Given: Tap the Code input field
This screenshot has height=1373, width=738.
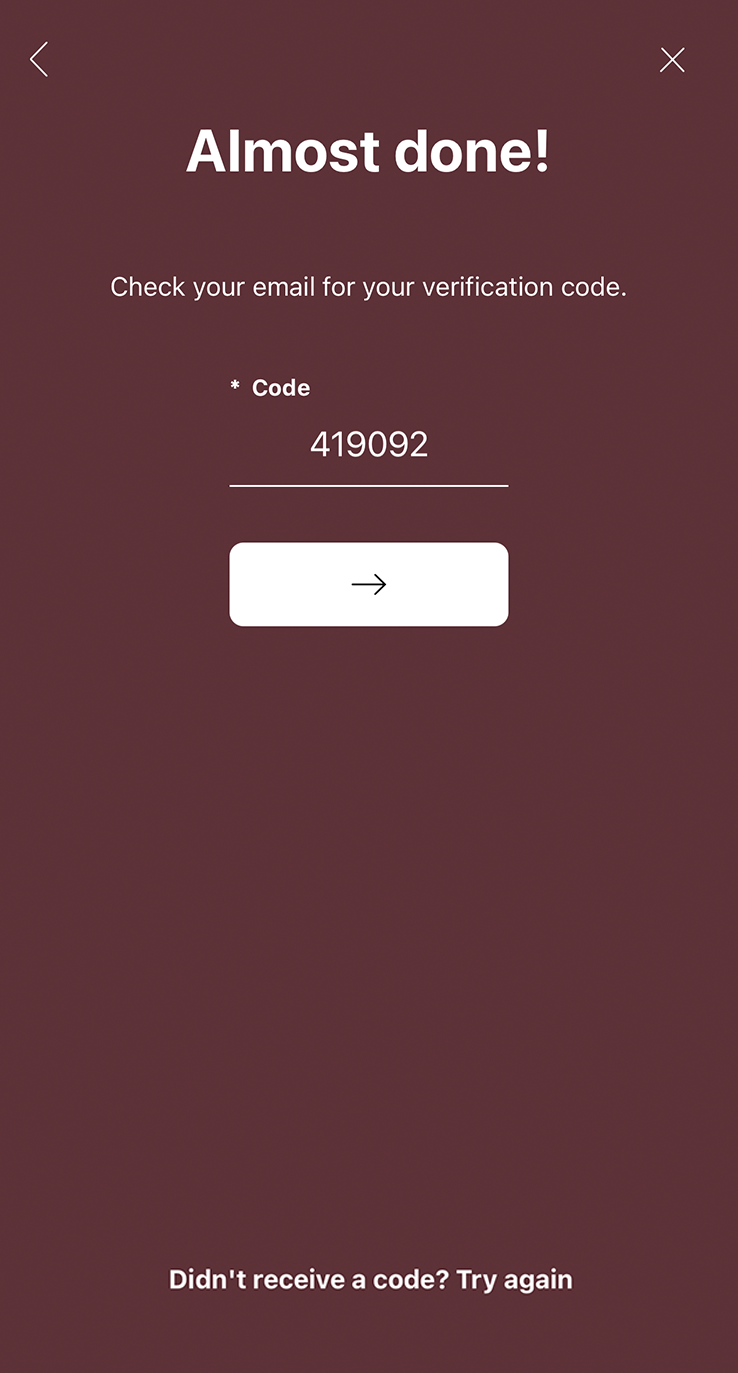Looking at the screenshot, I should pos(369,445).
